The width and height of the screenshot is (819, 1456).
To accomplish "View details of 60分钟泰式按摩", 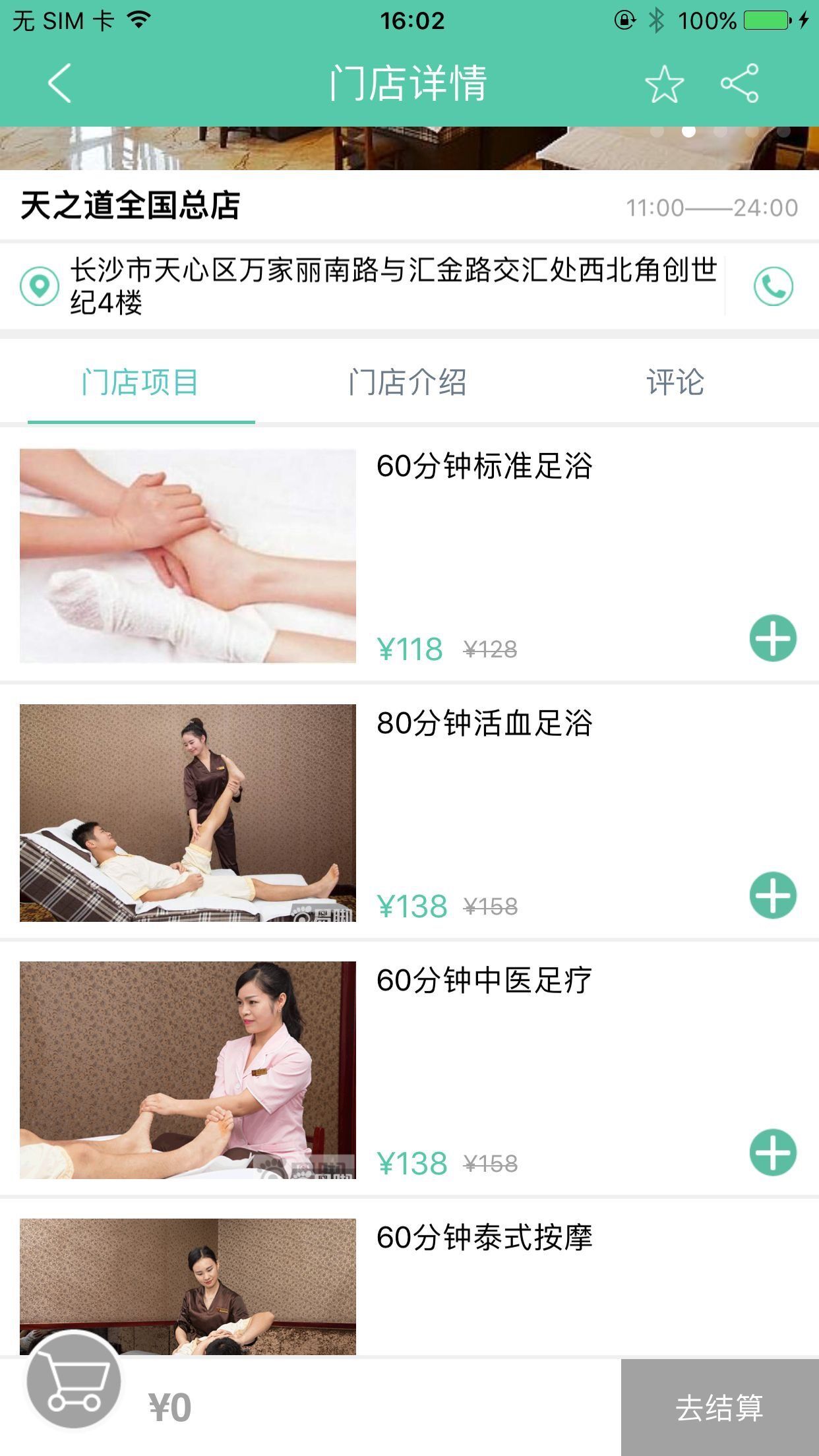I will (x=485, y=1238).
